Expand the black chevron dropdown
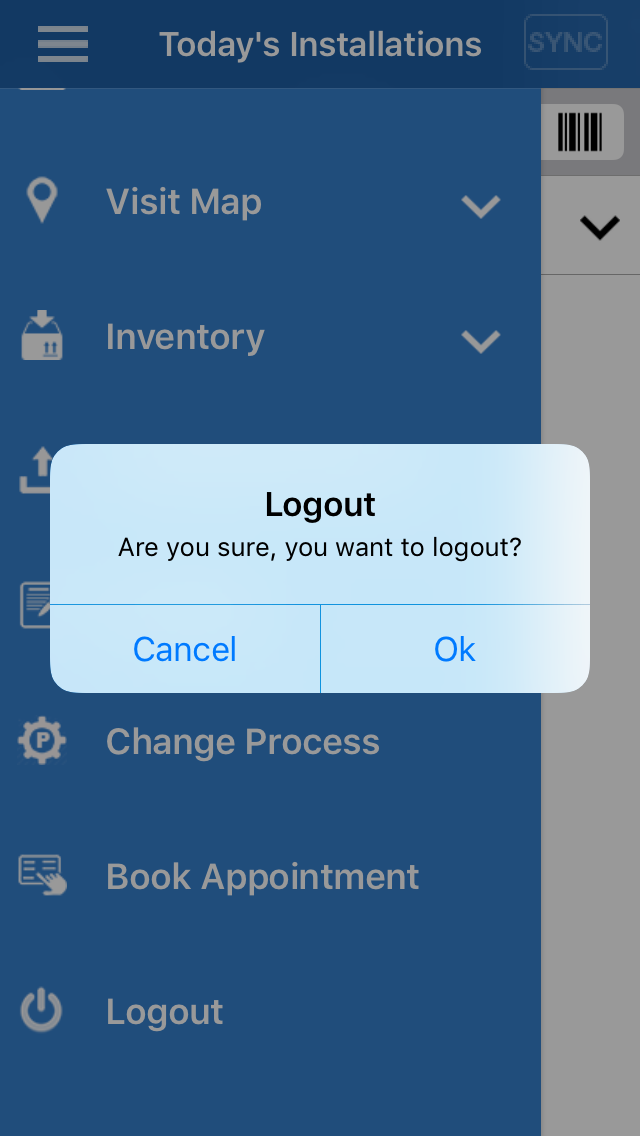Viewport: 640px width, 1136px height. (x=599, y=228)
